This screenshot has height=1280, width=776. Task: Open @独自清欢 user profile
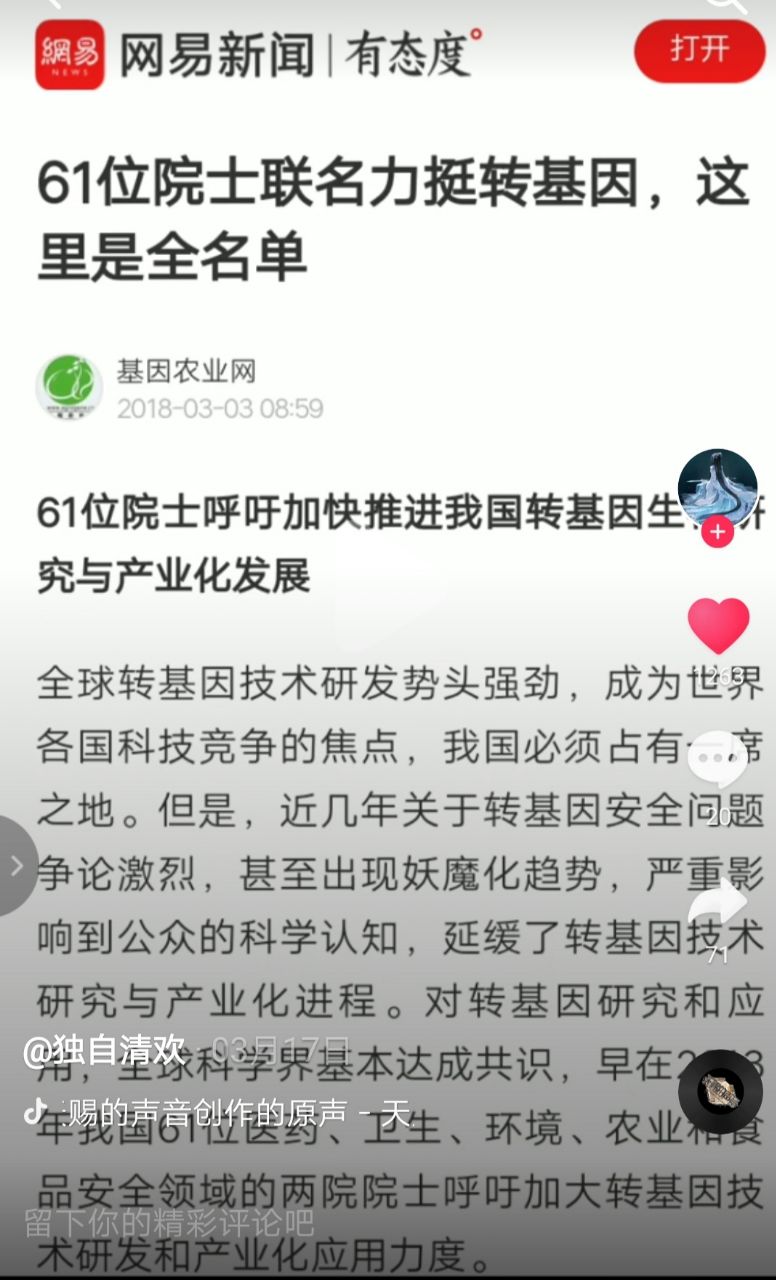pos(105,1050)
